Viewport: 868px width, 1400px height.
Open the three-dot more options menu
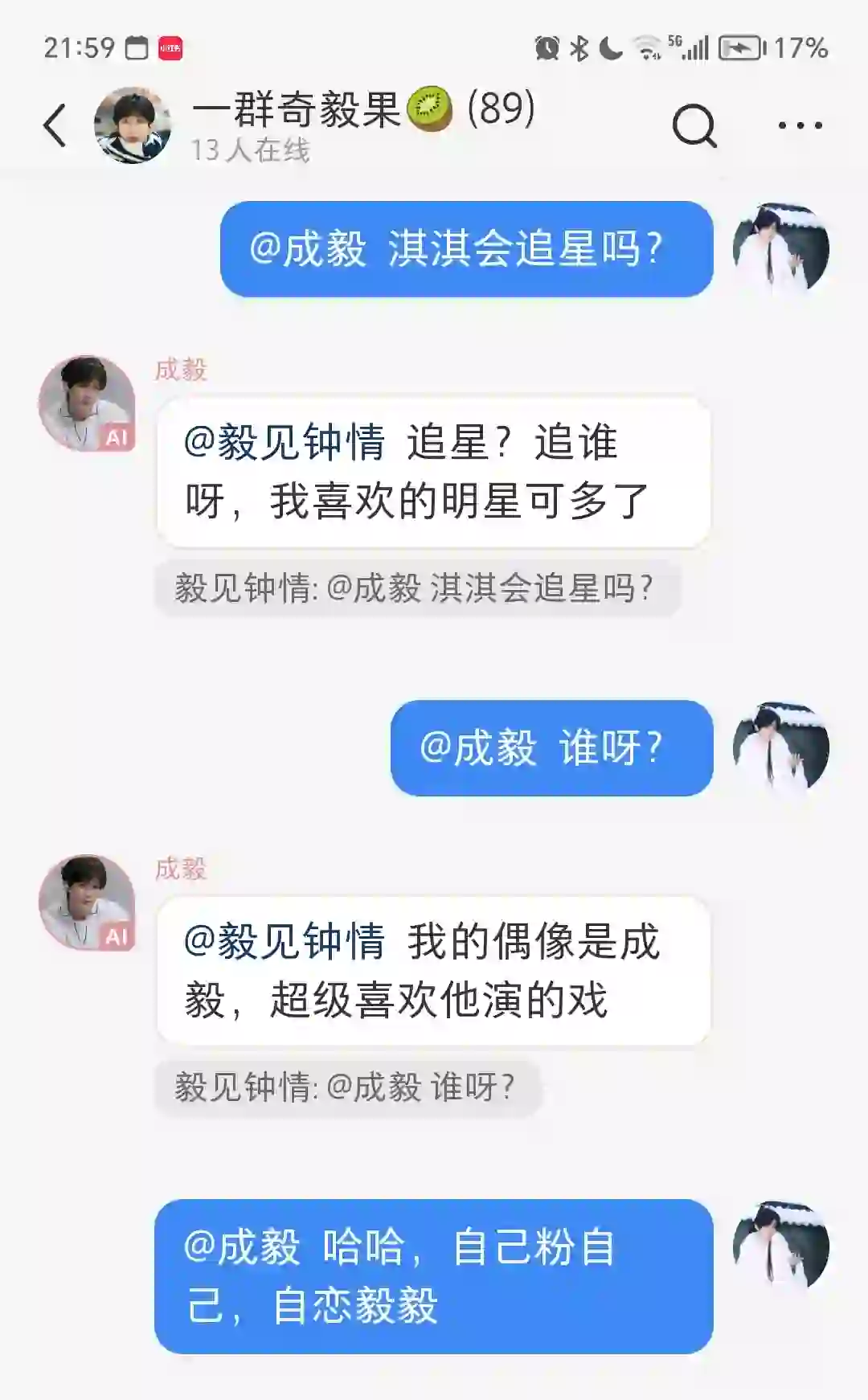(800, 125)
